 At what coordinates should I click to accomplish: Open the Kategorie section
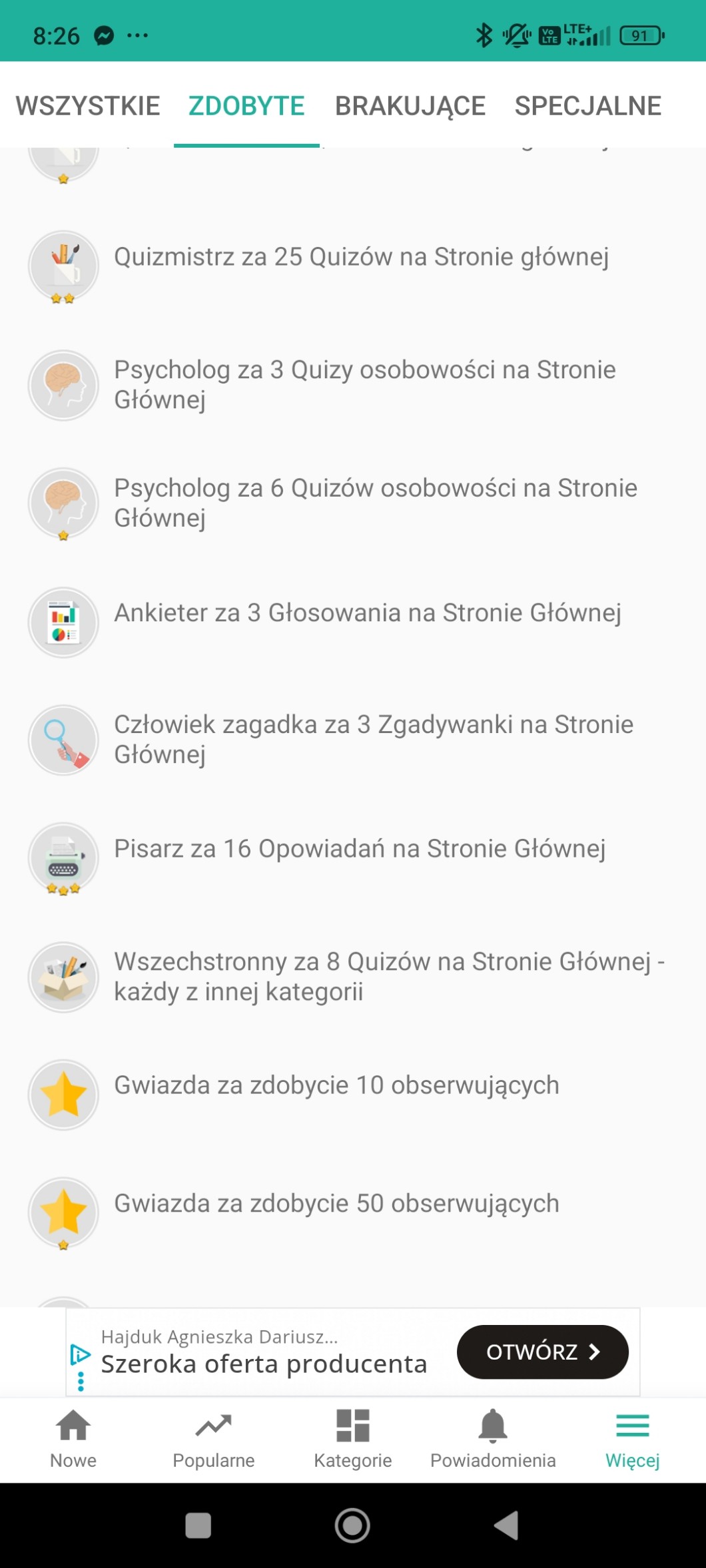pyautogui.click(x=352, y=1439)
